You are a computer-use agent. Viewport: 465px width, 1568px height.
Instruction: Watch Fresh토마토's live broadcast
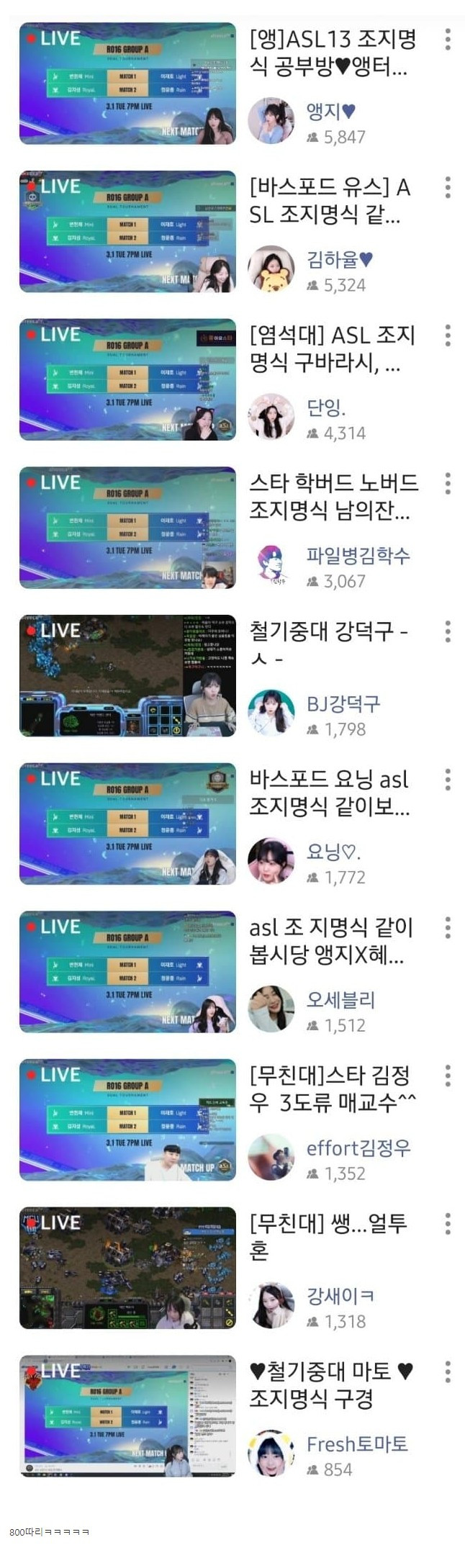pyautogui.click(x=127, y=1416)
